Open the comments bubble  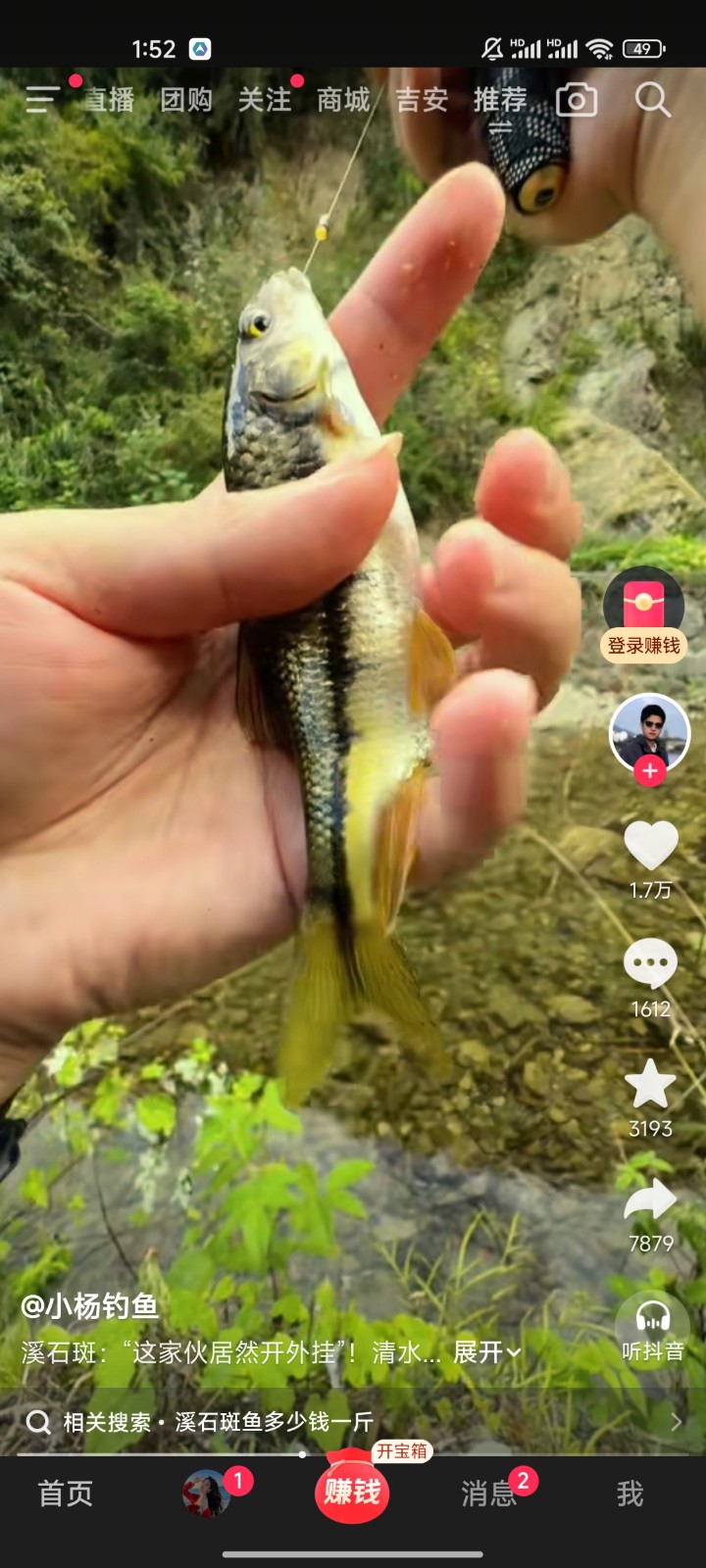click(650, 964)
